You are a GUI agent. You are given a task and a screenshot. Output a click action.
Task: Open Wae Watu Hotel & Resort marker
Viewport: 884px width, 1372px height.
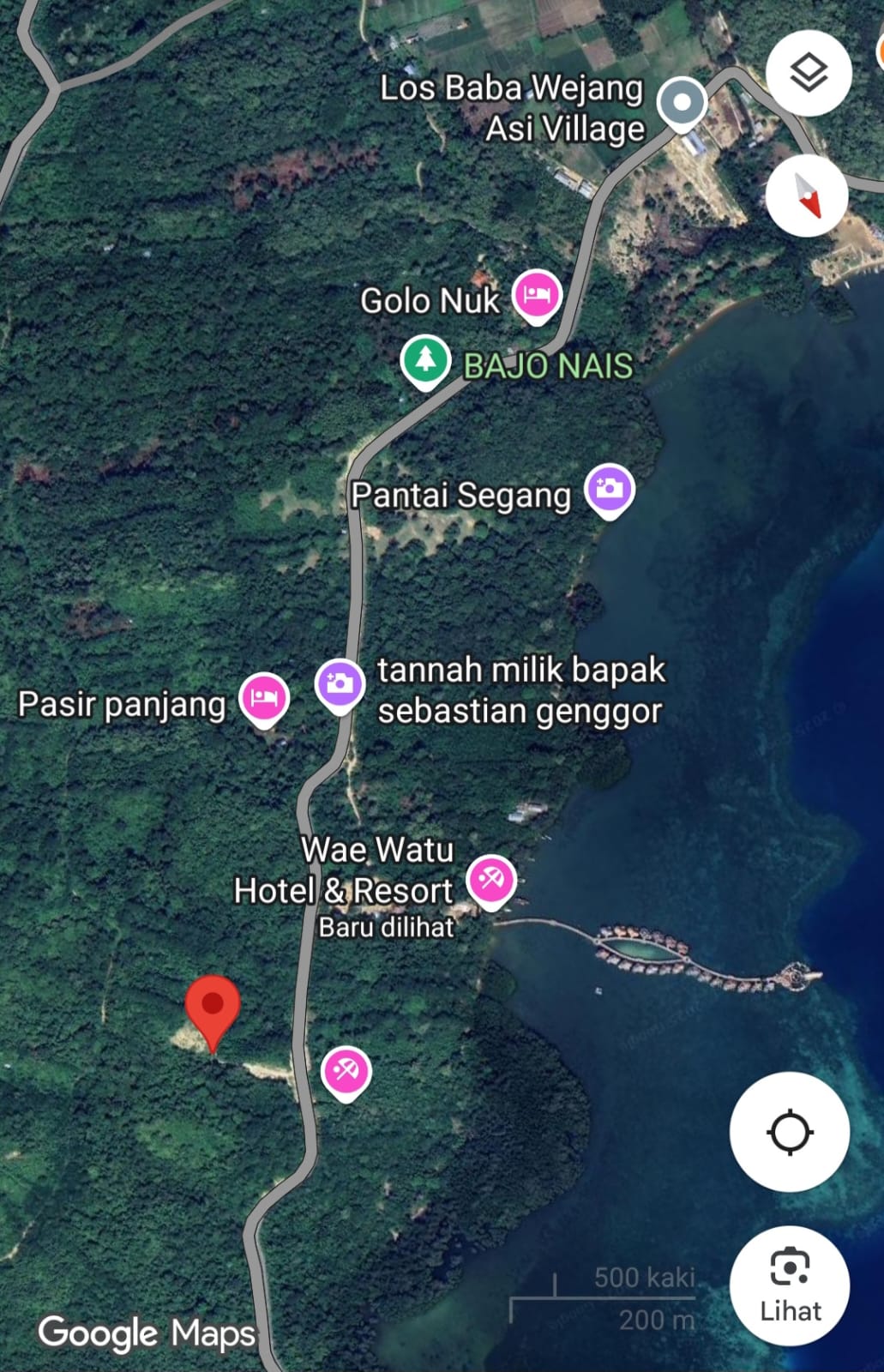(491, 880)
